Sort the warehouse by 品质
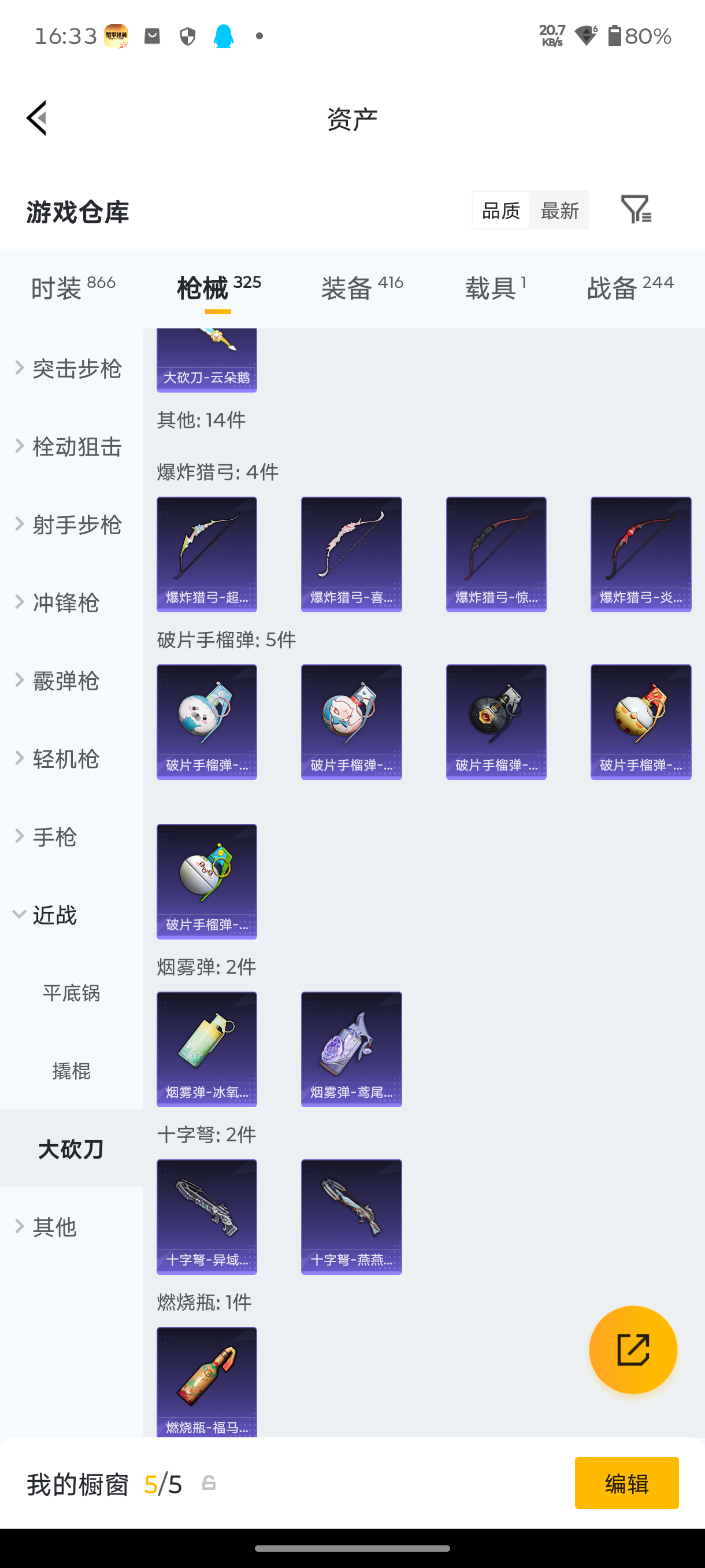Image resolution: width=705 pixels, height=1568 pixels. pyautogui.click(x=500, y=210)
